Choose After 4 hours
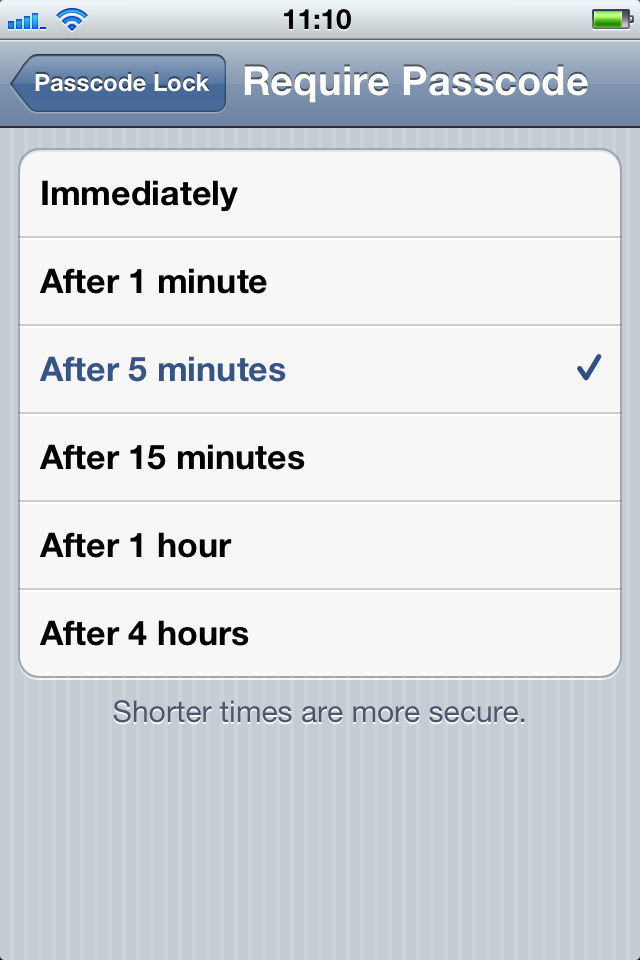This screenshot has width=640, height=960. click(320, 634)
